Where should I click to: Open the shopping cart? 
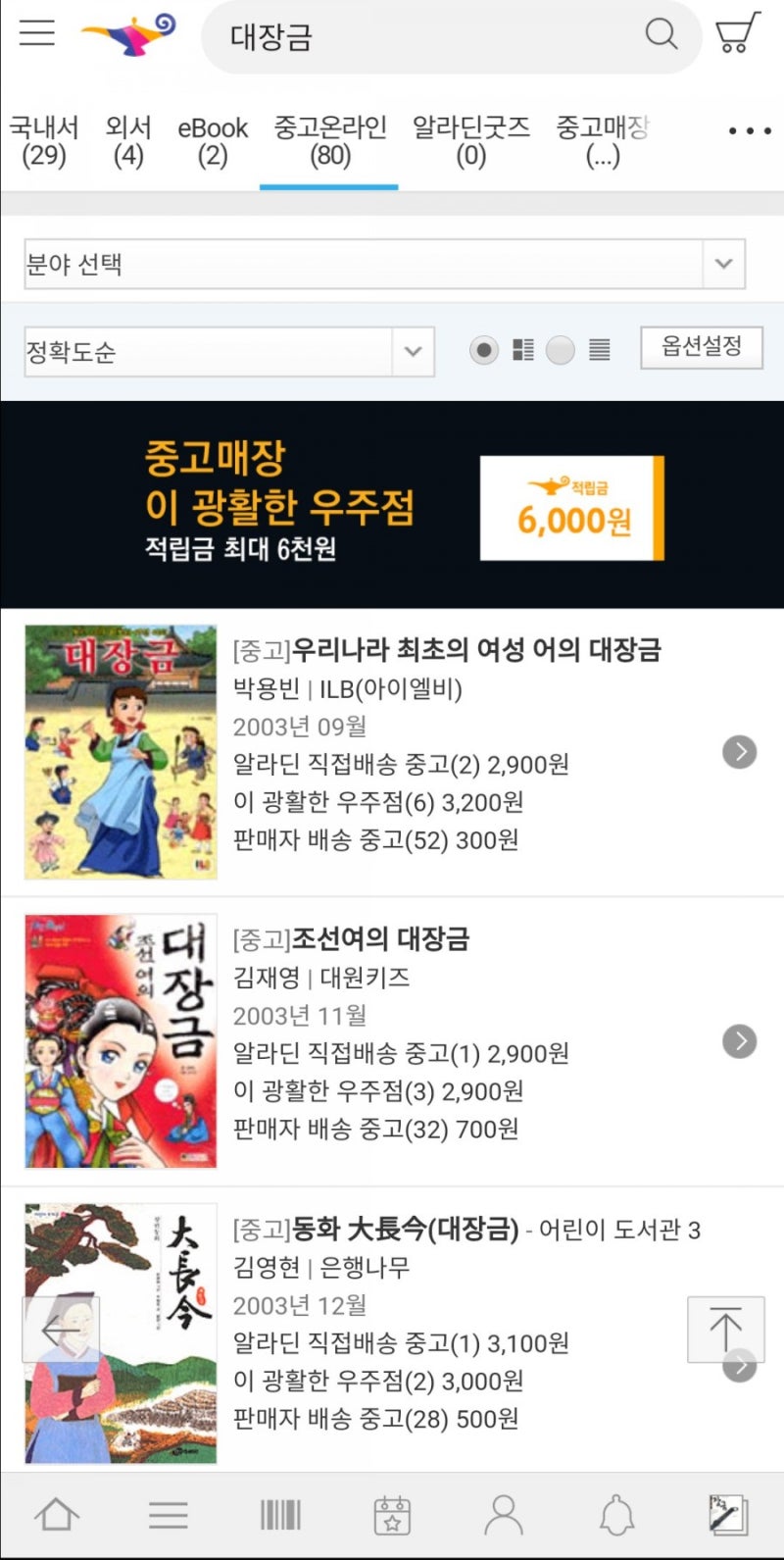point(737,32)
